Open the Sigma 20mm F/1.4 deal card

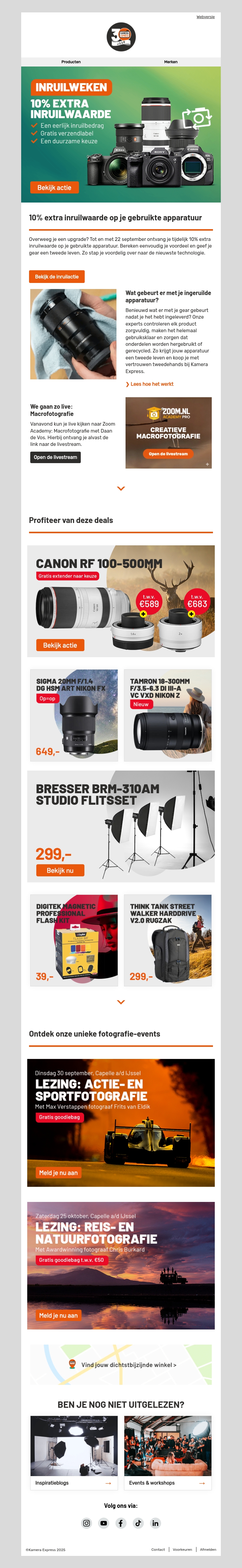point(74,715)
